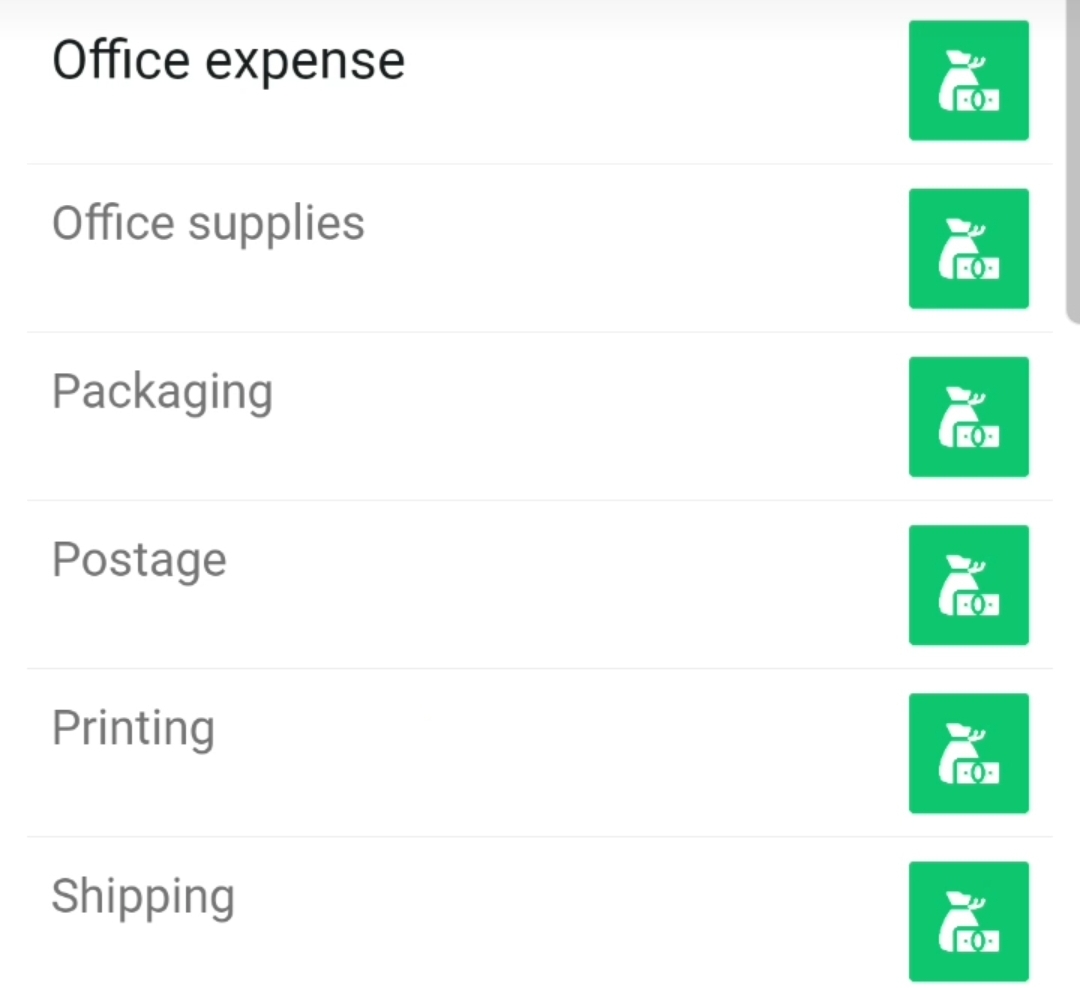Image resolution: width=1080 pixels, height=988 pixels.
Task: Pick the Postage category
Action: pyautogui.click(x=139, y=560)
